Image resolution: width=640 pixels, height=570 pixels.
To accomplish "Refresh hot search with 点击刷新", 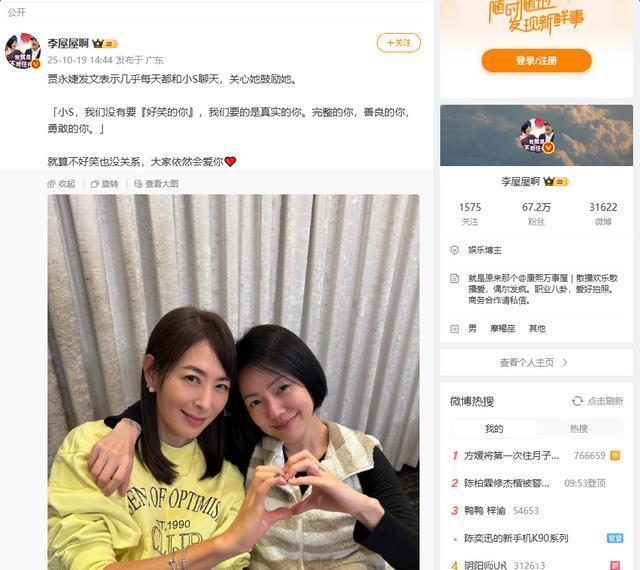I will pos(597,401).
